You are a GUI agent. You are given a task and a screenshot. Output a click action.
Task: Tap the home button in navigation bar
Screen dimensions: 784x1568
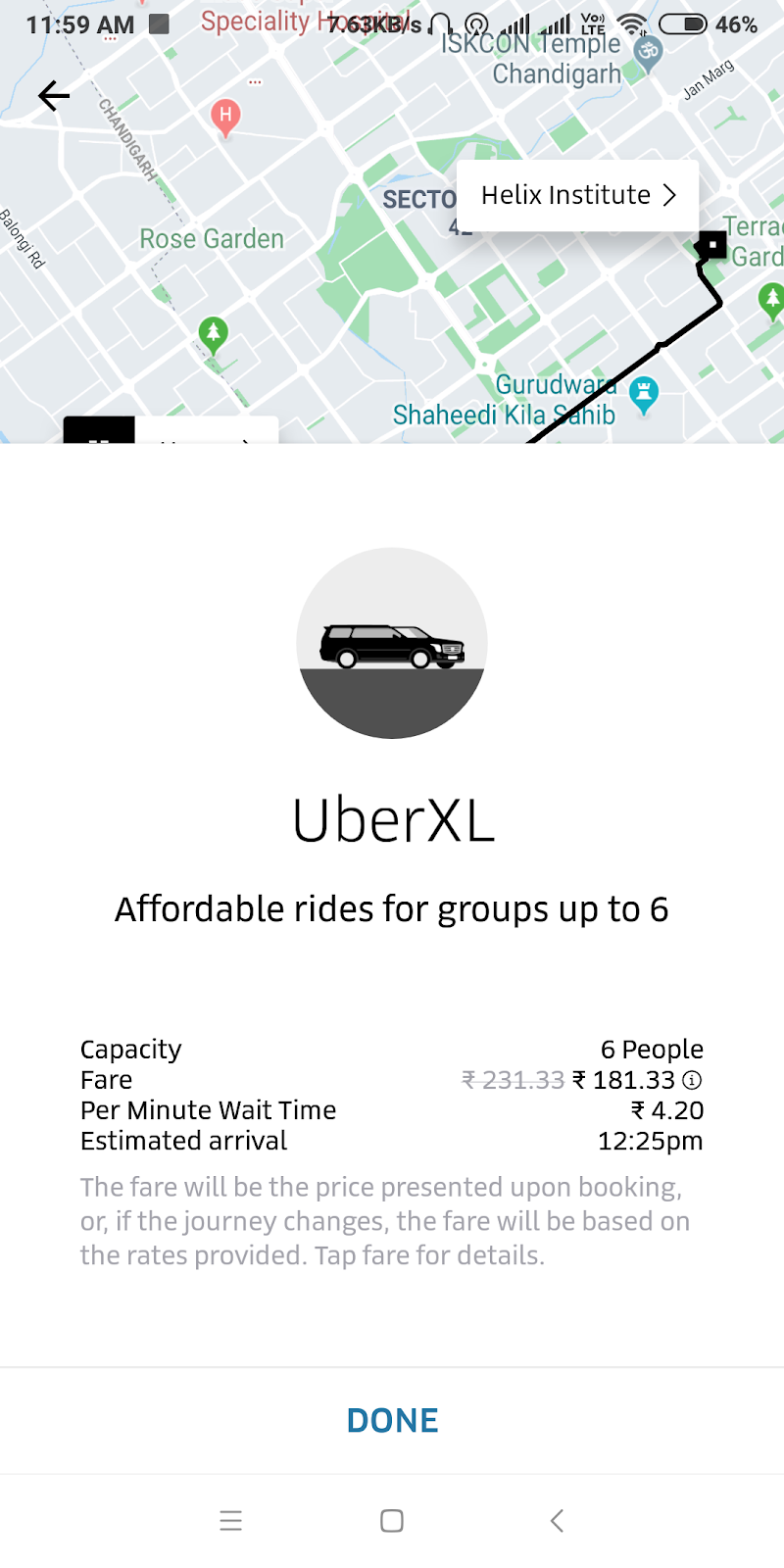click(392, 1520)
